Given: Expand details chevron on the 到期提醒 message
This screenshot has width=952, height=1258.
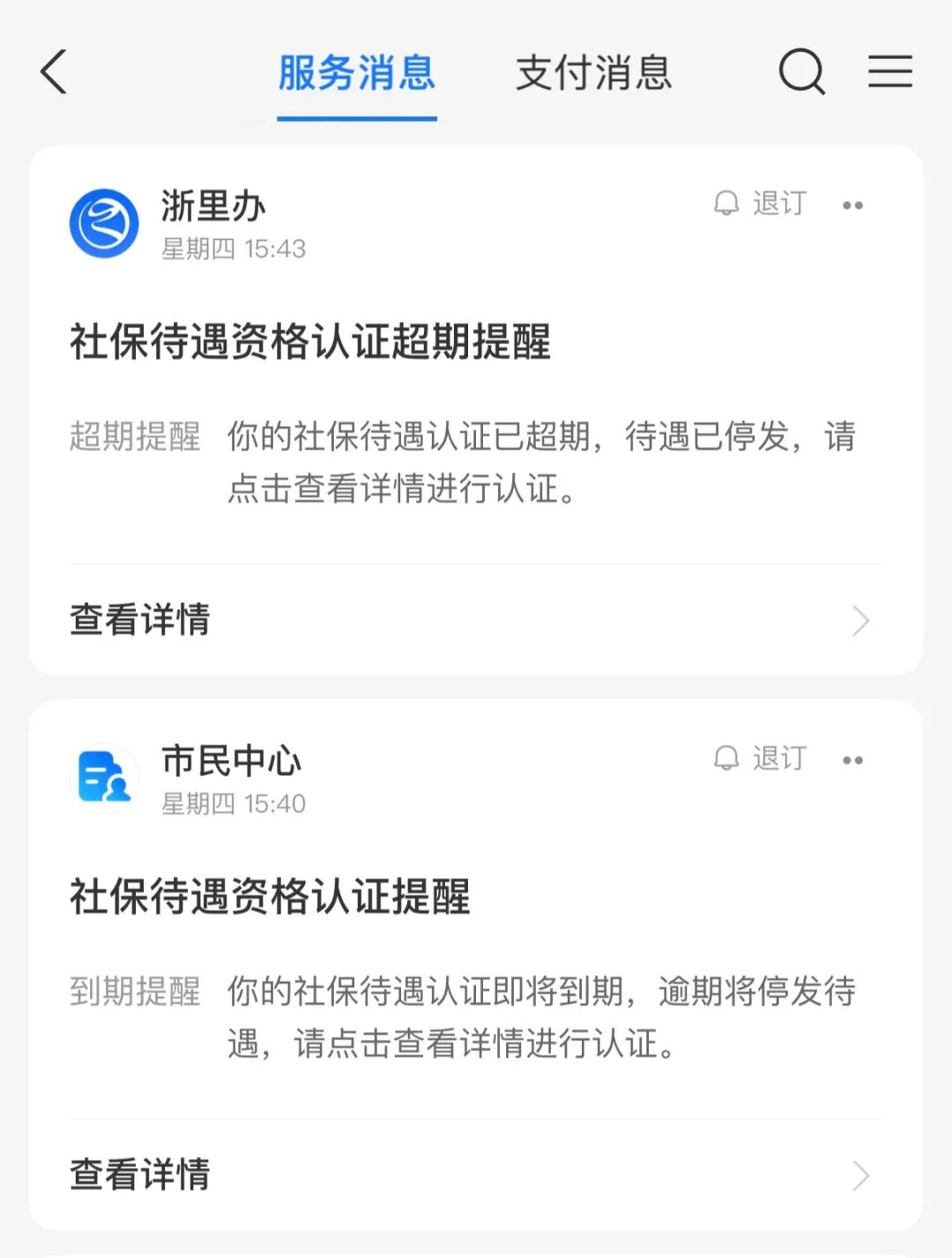Looking at the screenshot, I should 861,1175.
